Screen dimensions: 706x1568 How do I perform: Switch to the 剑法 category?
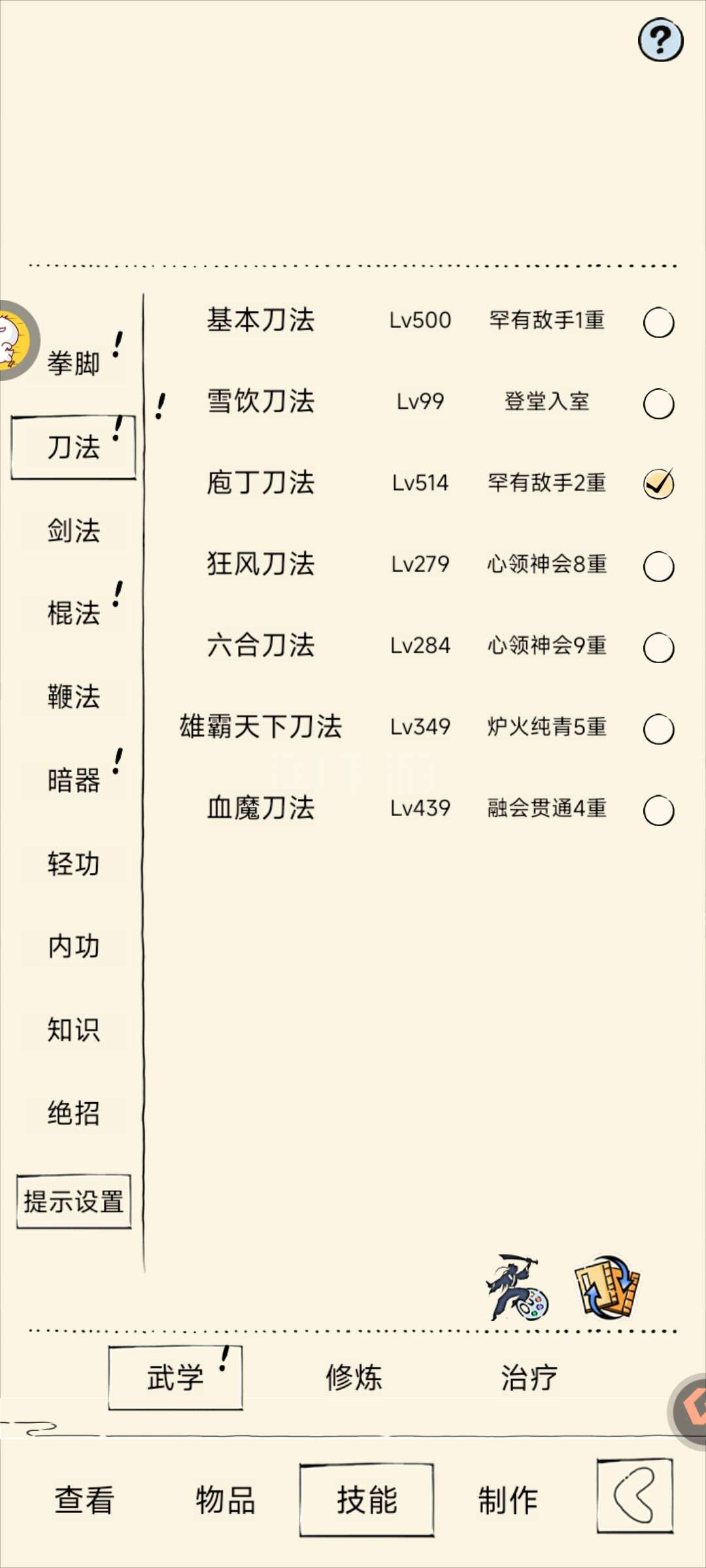(x=73, y=531)
